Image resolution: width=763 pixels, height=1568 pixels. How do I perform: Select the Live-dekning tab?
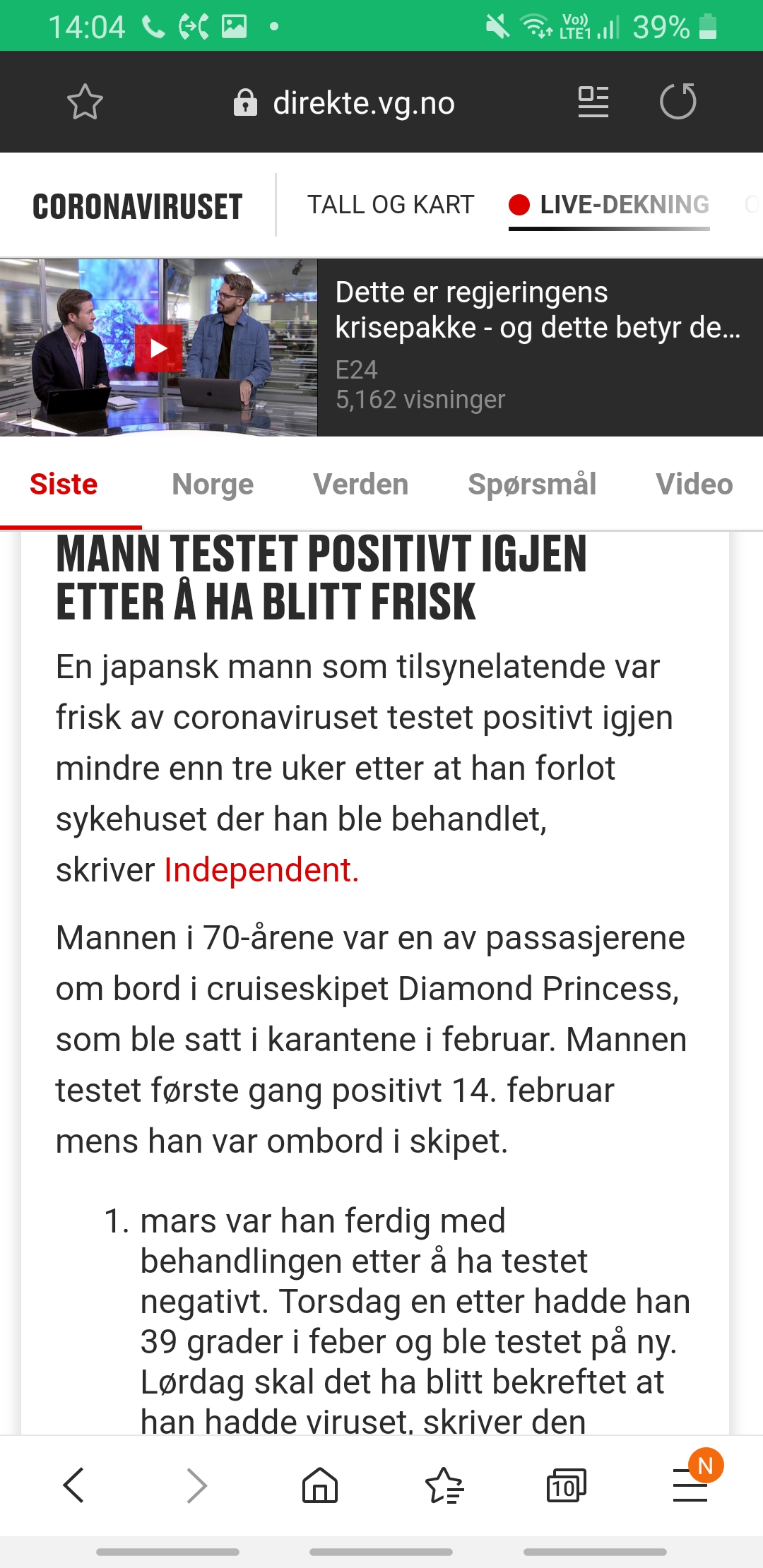click(609, 205)
